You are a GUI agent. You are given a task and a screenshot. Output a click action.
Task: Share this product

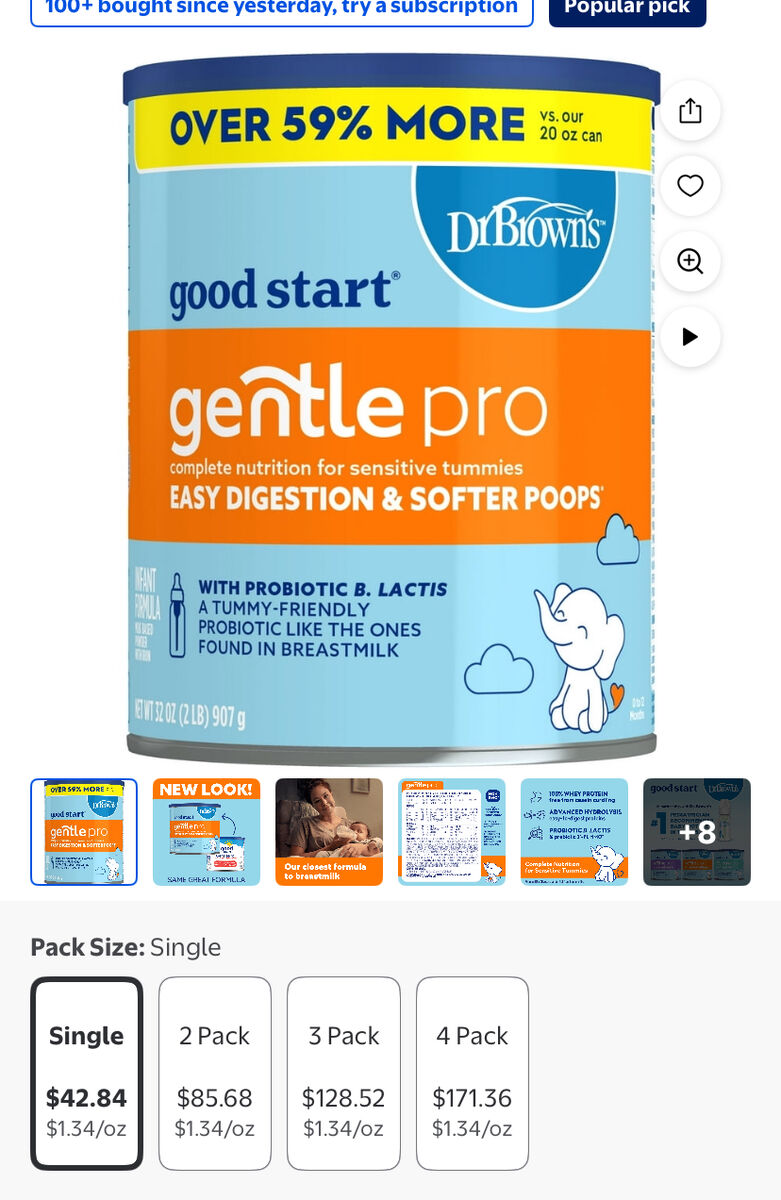pyautogui.click(x=690, y=111)
